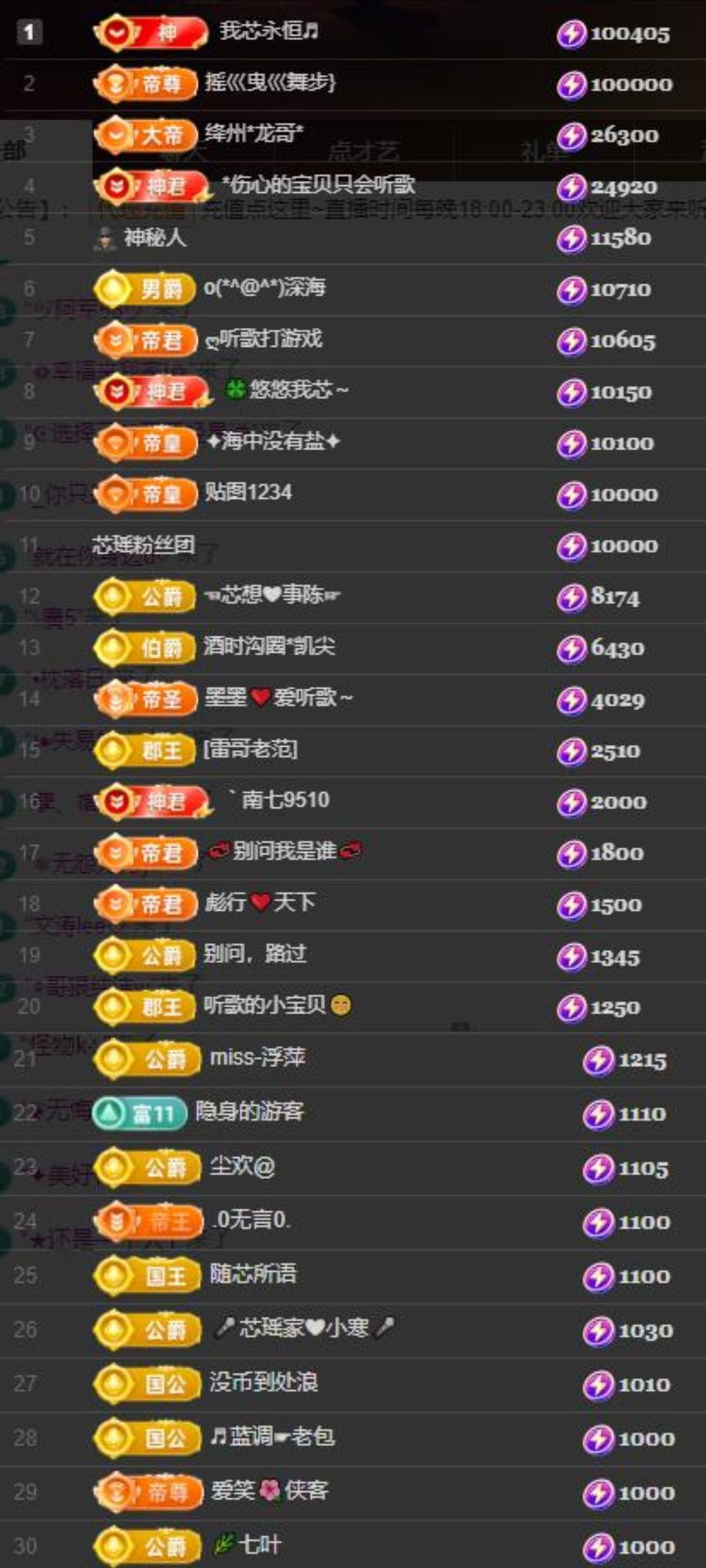Open o(*^@^*)深海 user entry
This screenshot has width=706, height=1568.
[x=264, y=288]
